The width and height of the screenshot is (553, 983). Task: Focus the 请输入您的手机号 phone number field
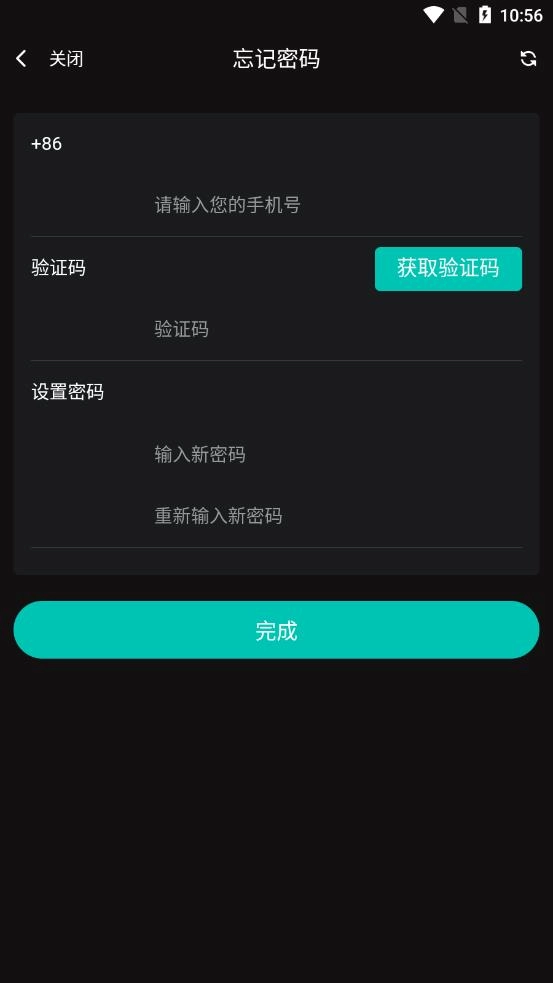tap(338, 204)
